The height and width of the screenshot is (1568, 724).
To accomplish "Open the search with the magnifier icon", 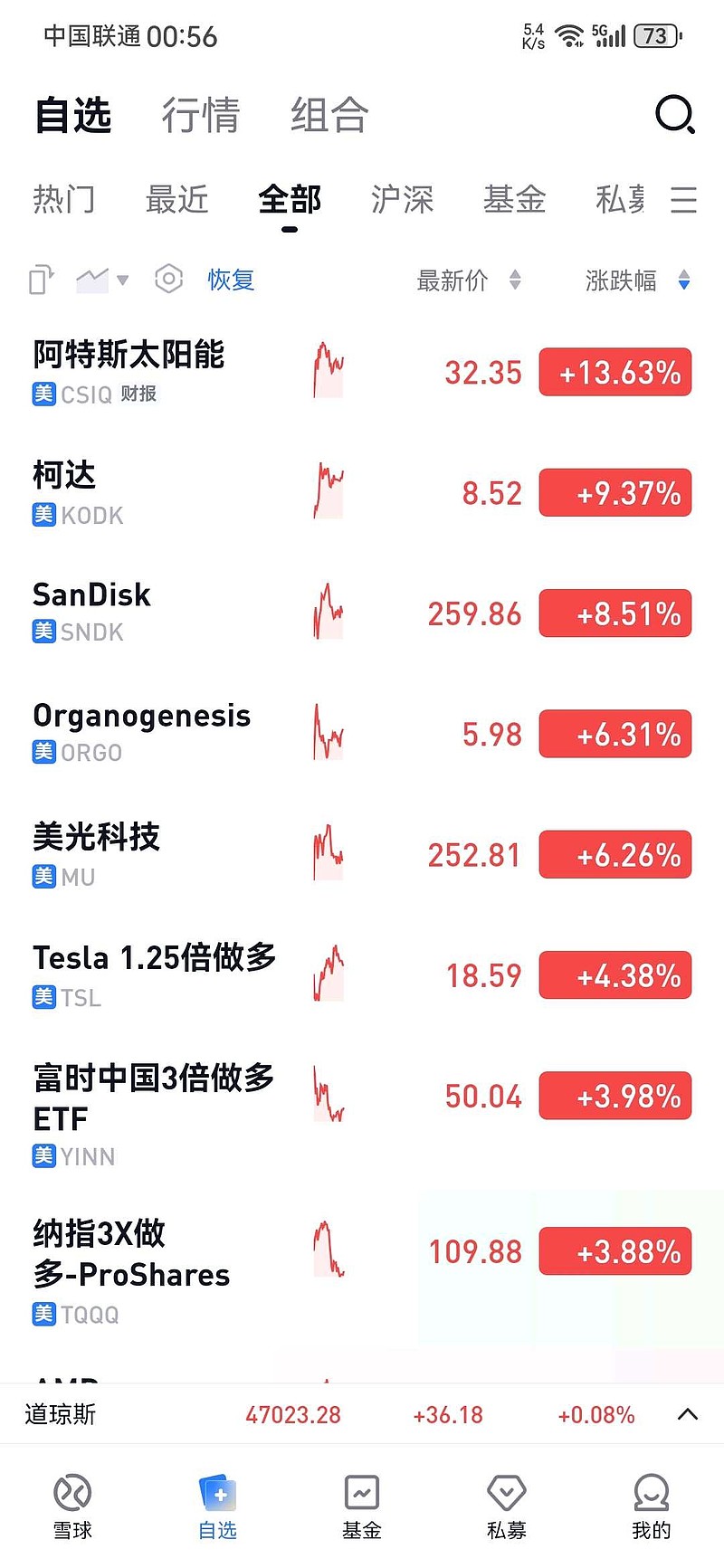I will [674, 116].
